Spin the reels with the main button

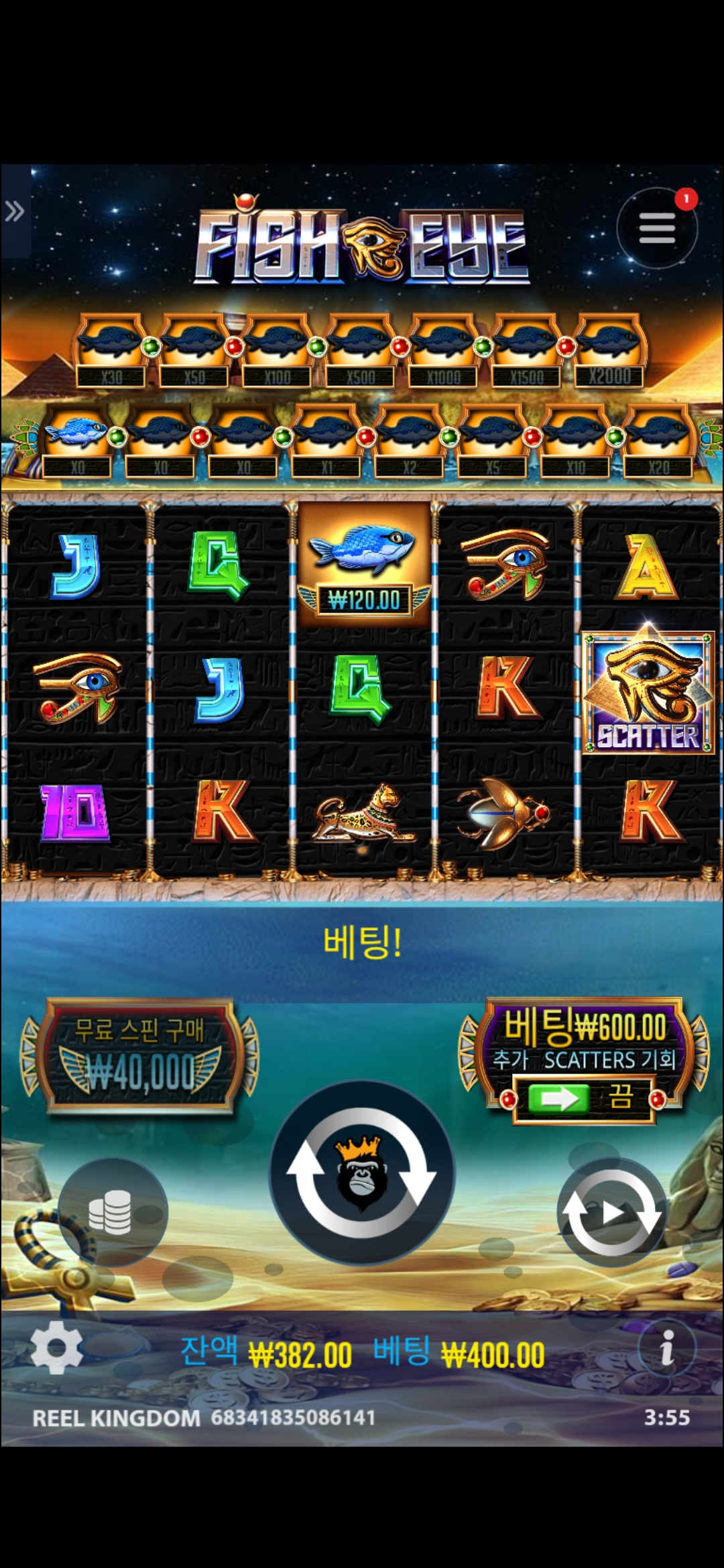pos(362,1173)
